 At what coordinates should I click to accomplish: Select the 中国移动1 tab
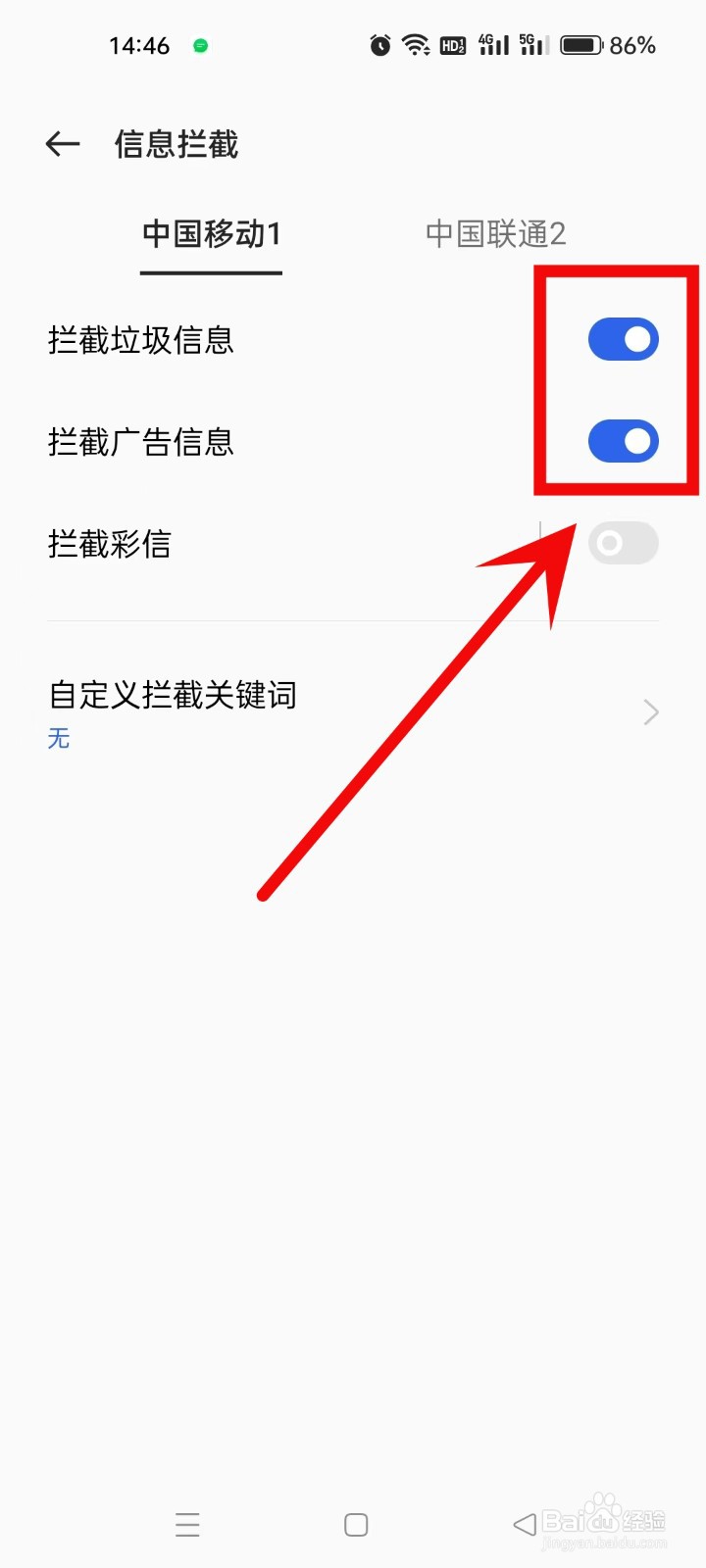pyautogui.click(x=211, y=233)
